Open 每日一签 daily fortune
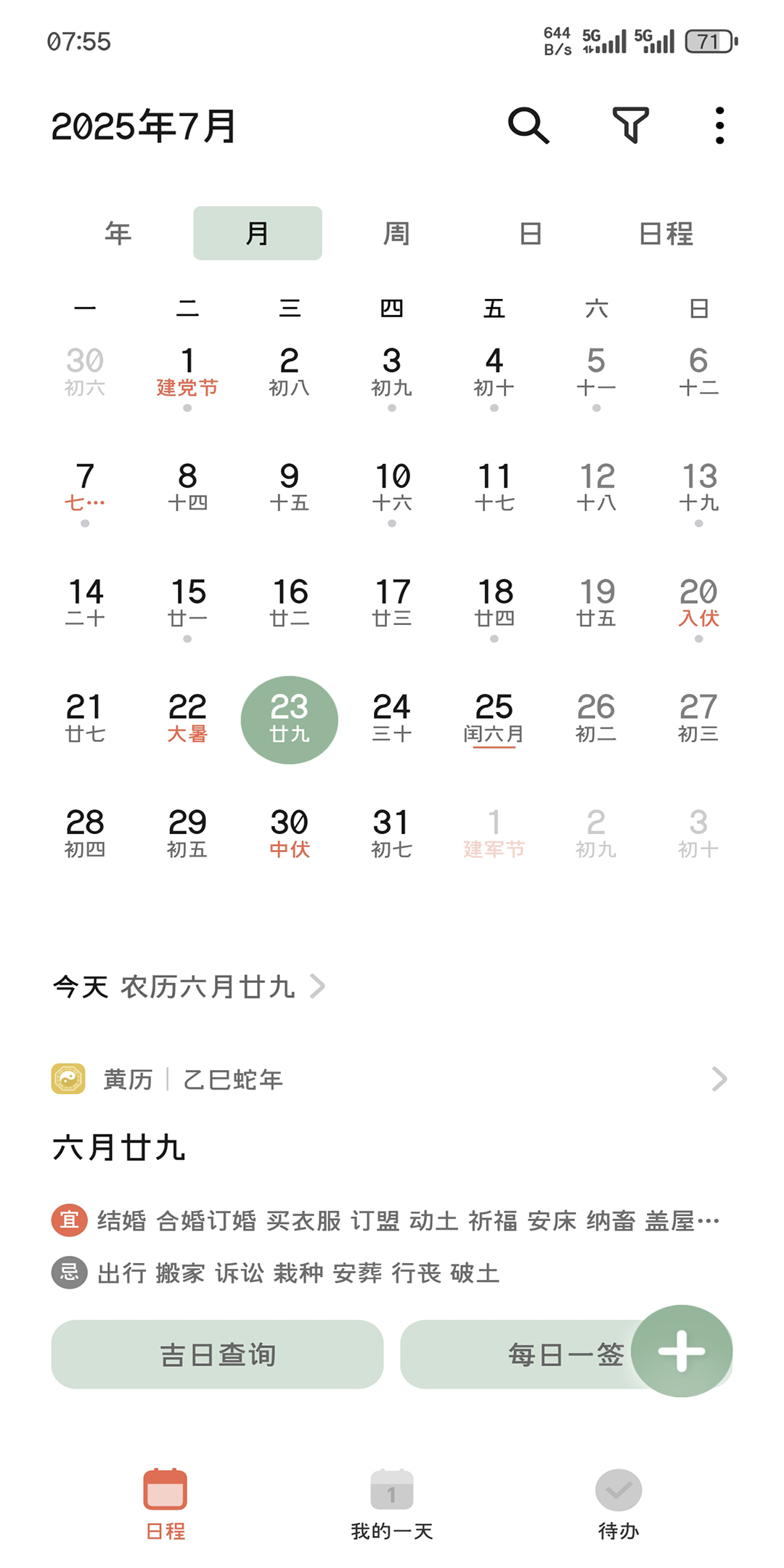This screenshot has height=1568, width=784. click(523, 1355)
